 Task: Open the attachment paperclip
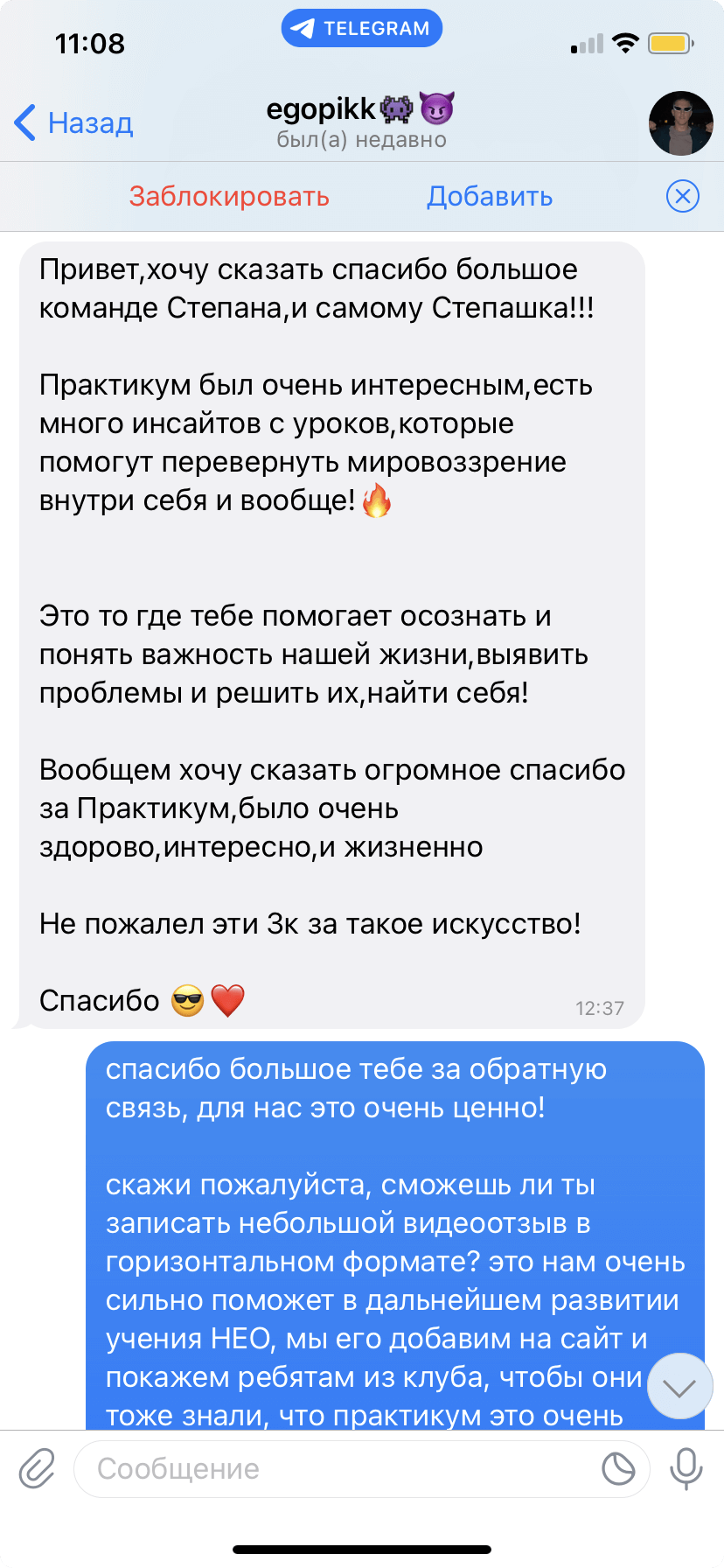coord(37,1469)
